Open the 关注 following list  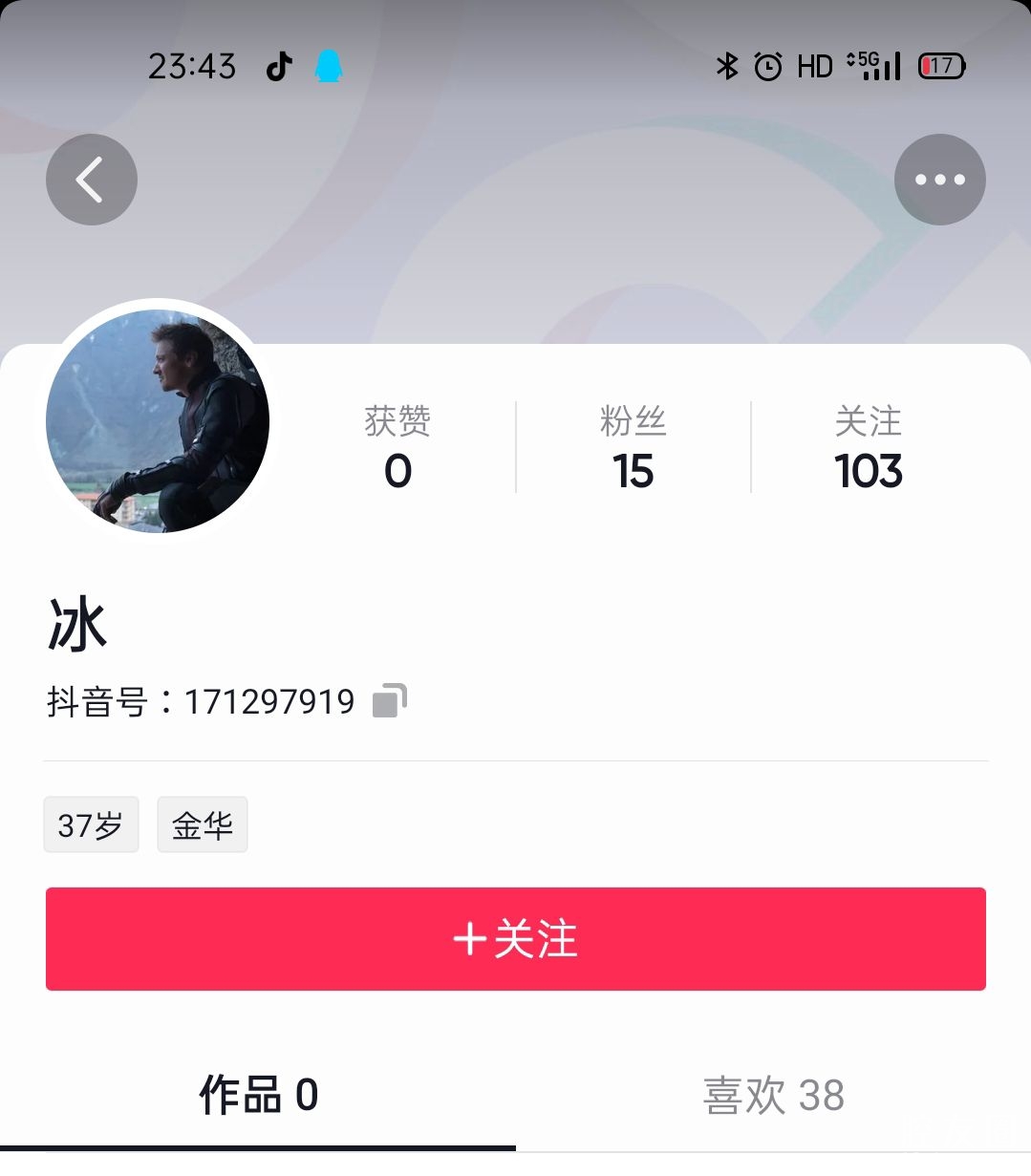(868, 447)
